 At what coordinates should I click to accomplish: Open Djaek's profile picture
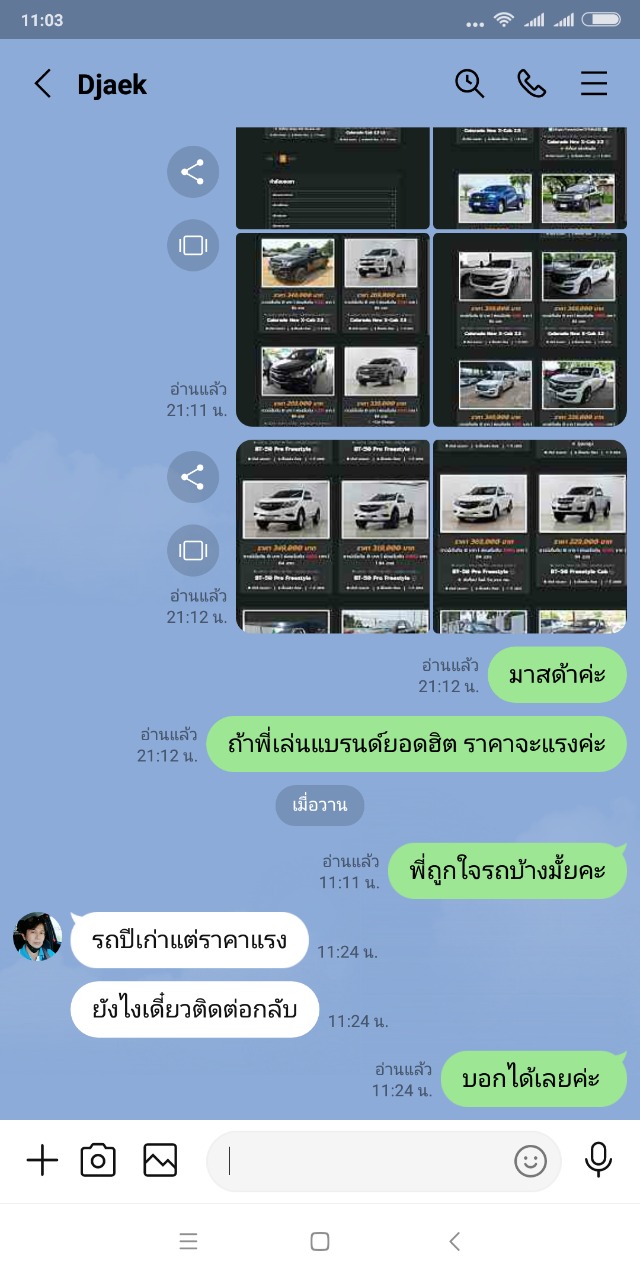coord(38,937)
